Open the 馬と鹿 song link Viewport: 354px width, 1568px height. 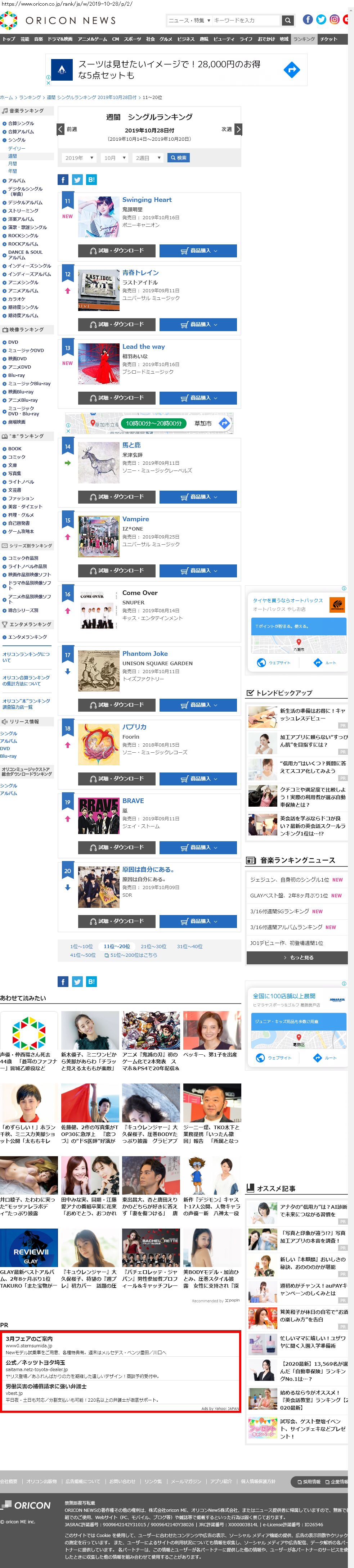(131, 445)
